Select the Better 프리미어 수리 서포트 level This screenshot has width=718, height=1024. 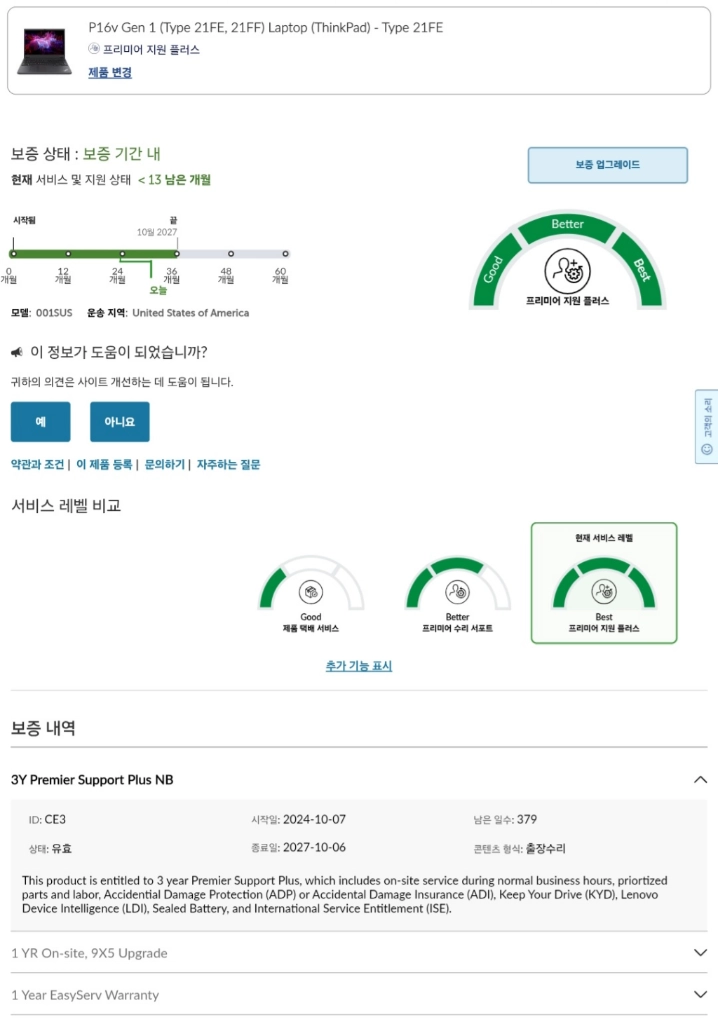[457, 594]
